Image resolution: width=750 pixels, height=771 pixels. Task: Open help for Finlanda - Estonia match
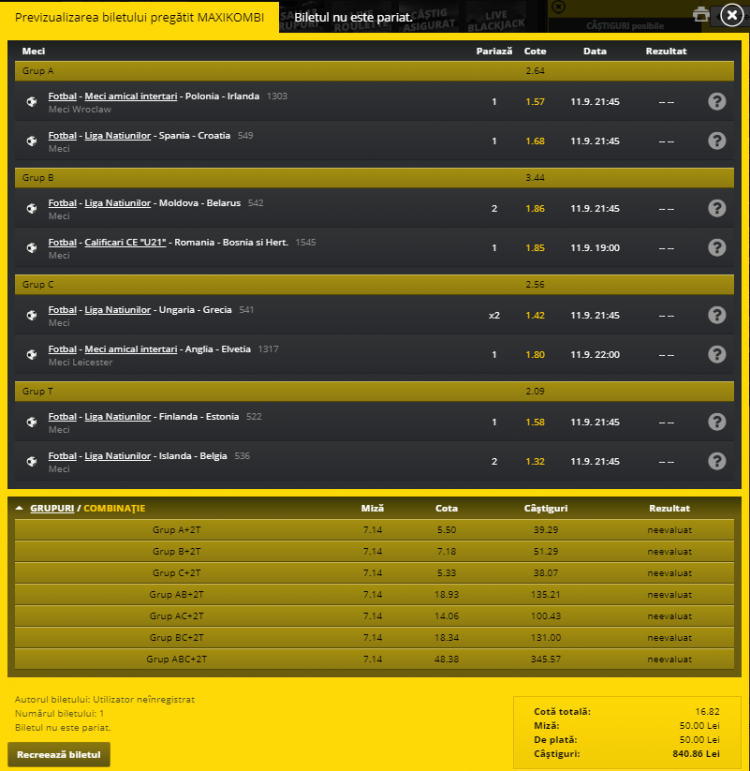pyautogui.click(x=717, y=422)
